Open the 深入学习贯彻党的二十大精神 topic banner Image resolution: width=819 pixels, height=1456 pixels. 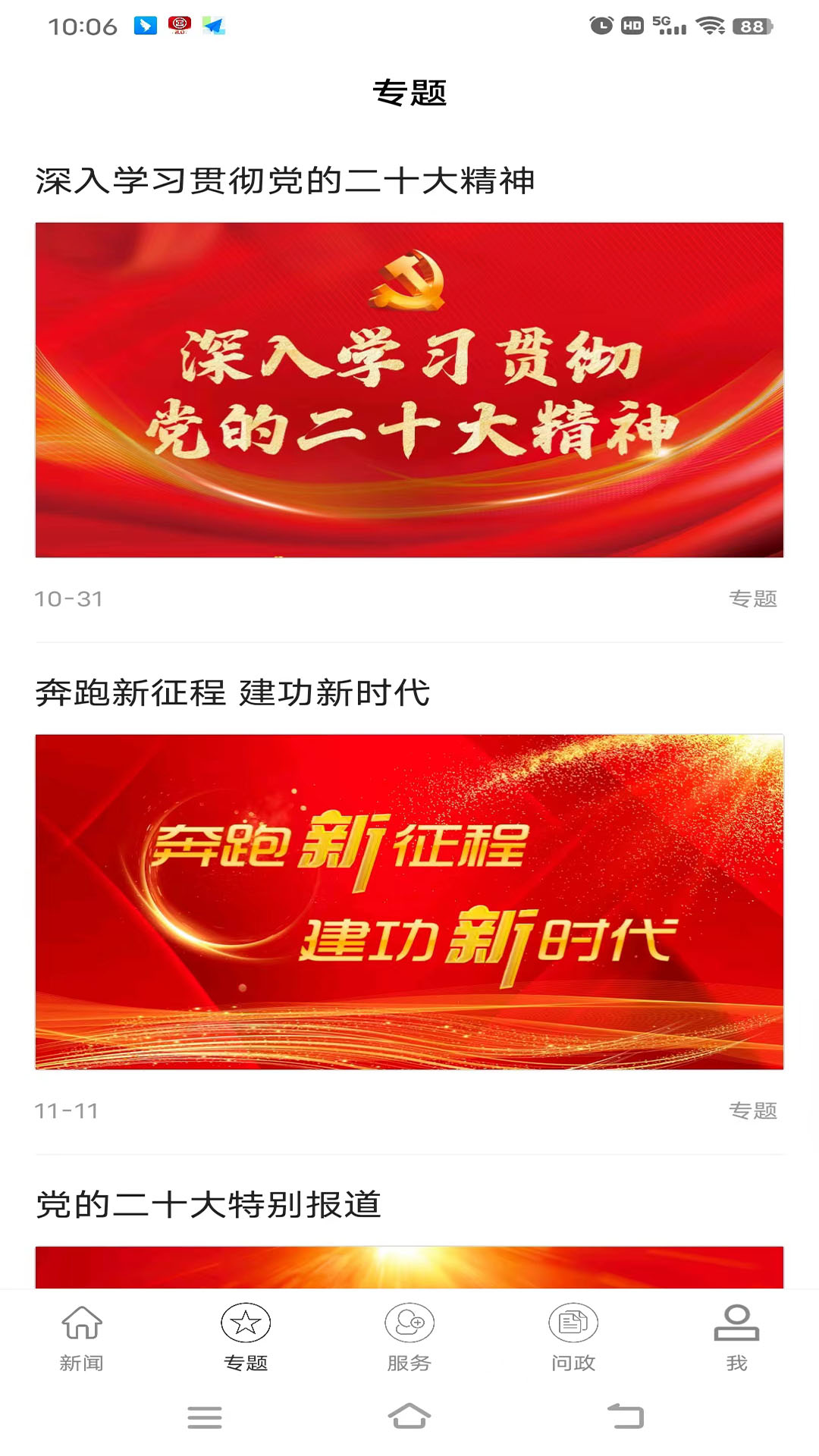click(409, 390)
